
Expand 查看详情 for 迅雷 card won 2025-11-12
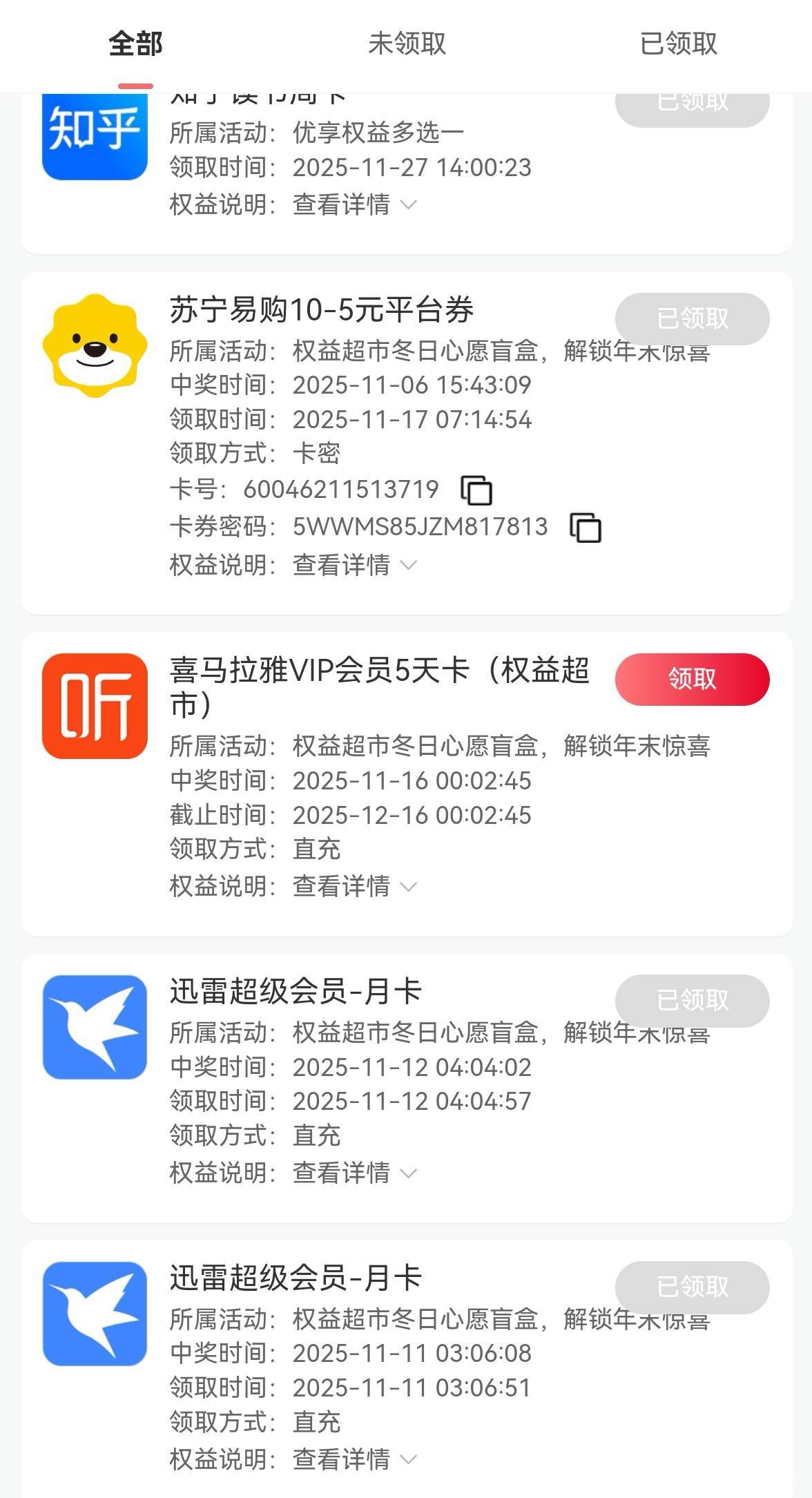(355, 1173)
